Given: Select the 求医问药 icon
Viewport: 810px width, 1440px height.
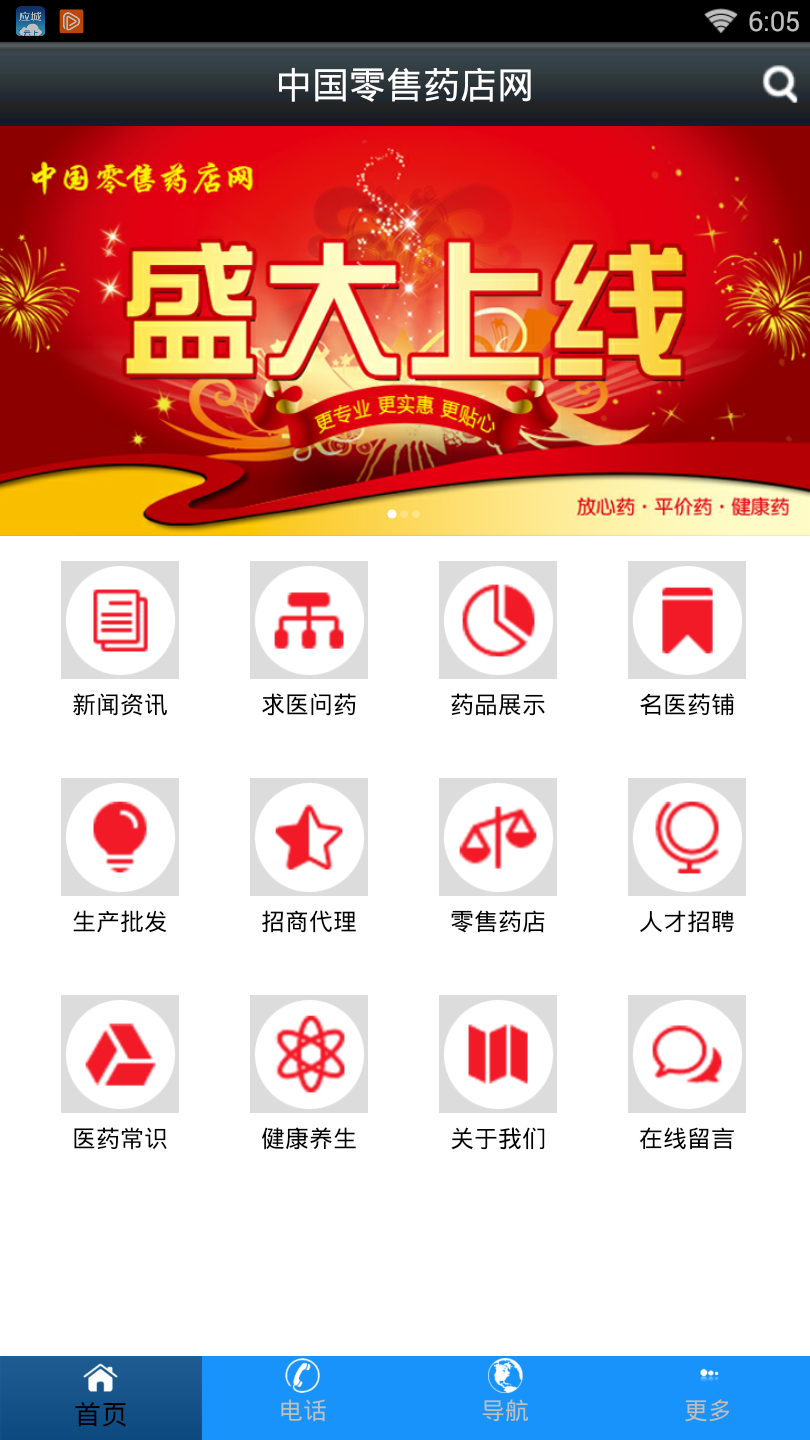Looking at the screenshot, I should [308, 619].
